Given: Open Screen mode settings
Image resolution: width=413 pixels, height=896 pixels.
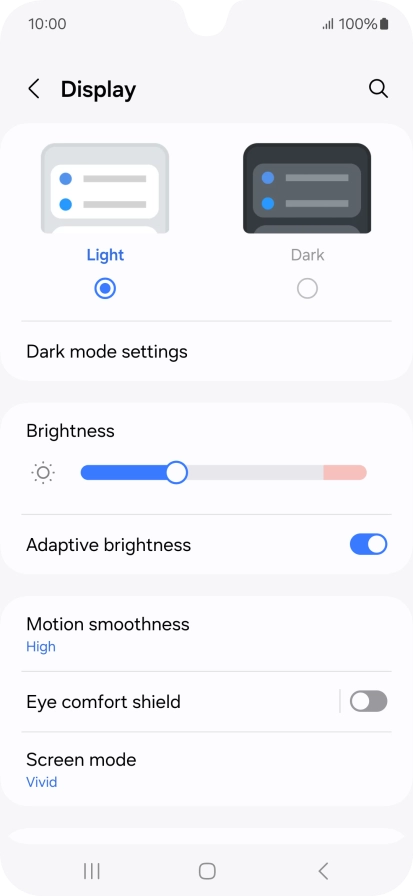Looking at the screenshot, I should [x=206, y=769].
